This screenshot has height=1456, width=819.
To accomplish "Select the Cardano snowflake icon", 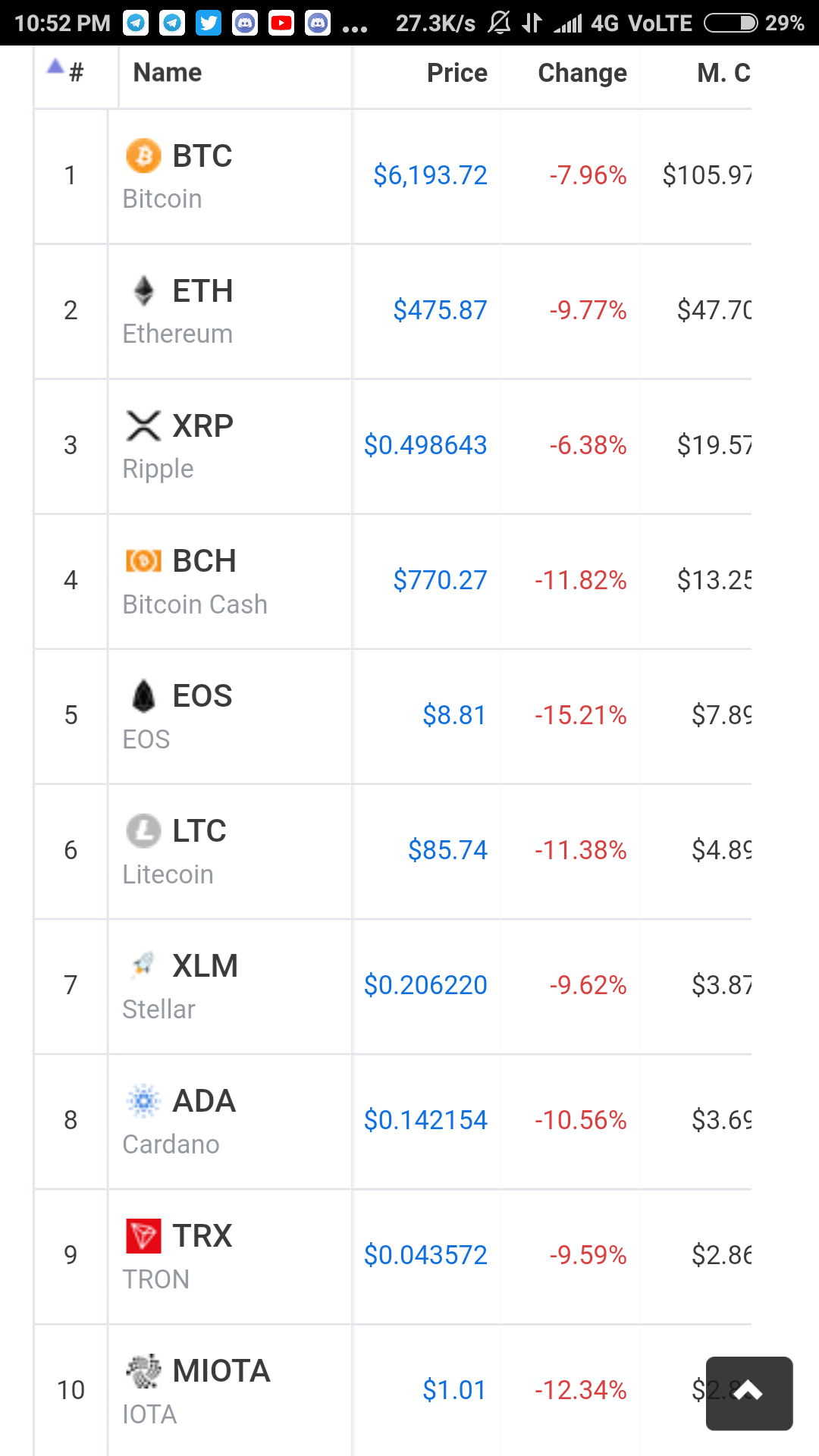I will pos(144,1100).
